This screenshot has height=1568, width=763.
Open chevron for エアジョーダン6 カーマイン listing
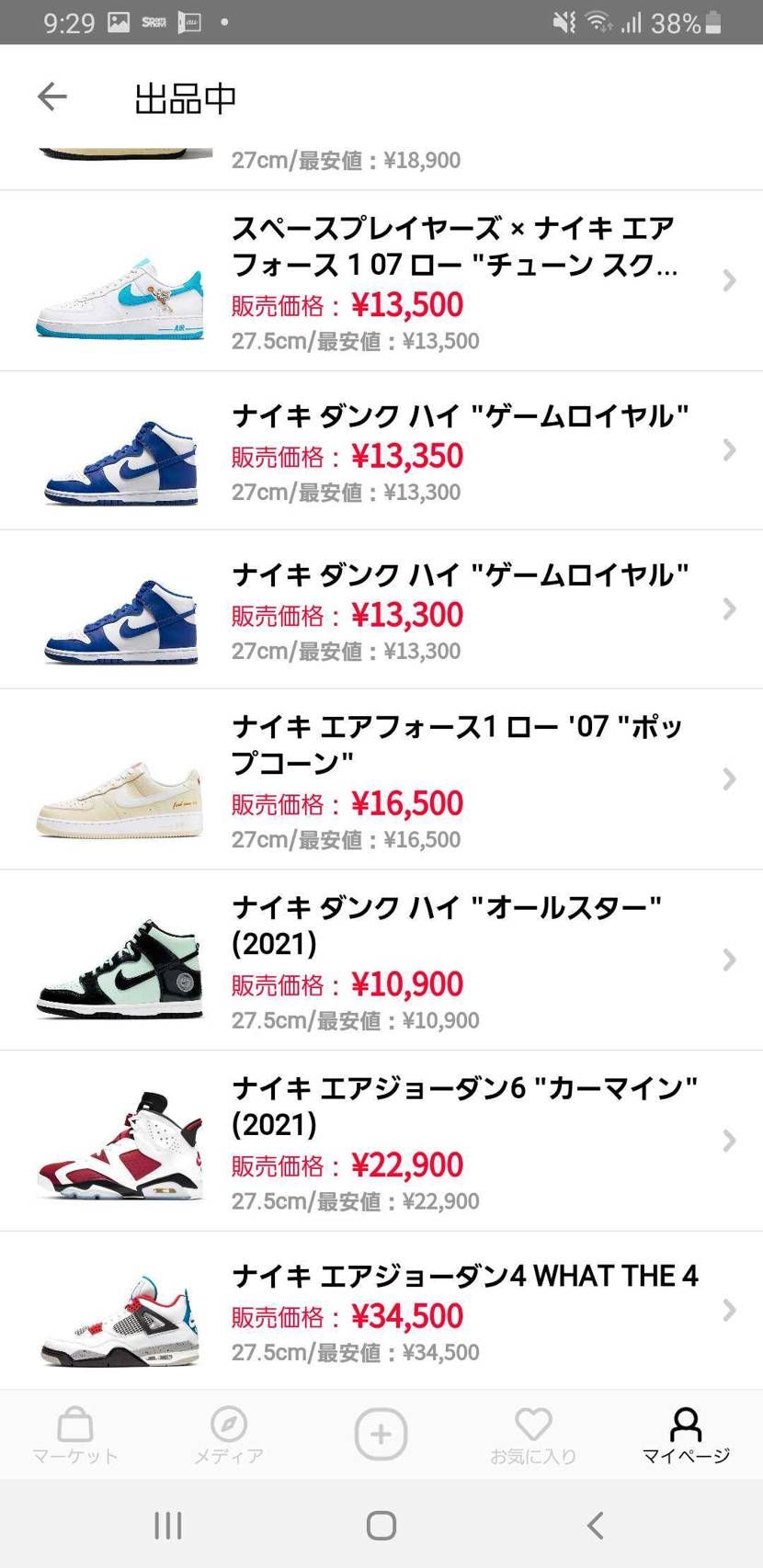pyautogui.click(x=729, y=1140)
